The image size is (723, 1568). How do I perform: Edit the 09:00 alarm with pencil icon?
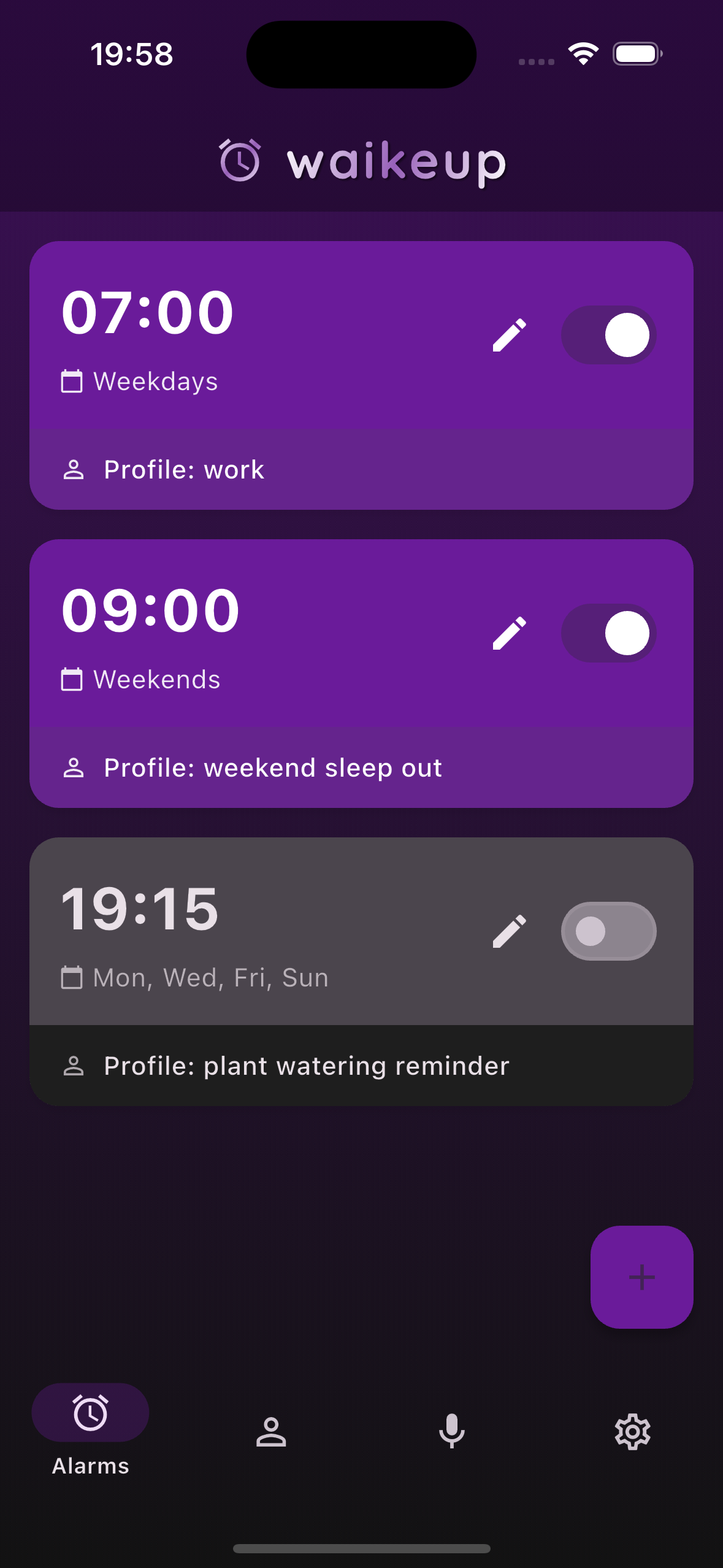click(510, 632)
